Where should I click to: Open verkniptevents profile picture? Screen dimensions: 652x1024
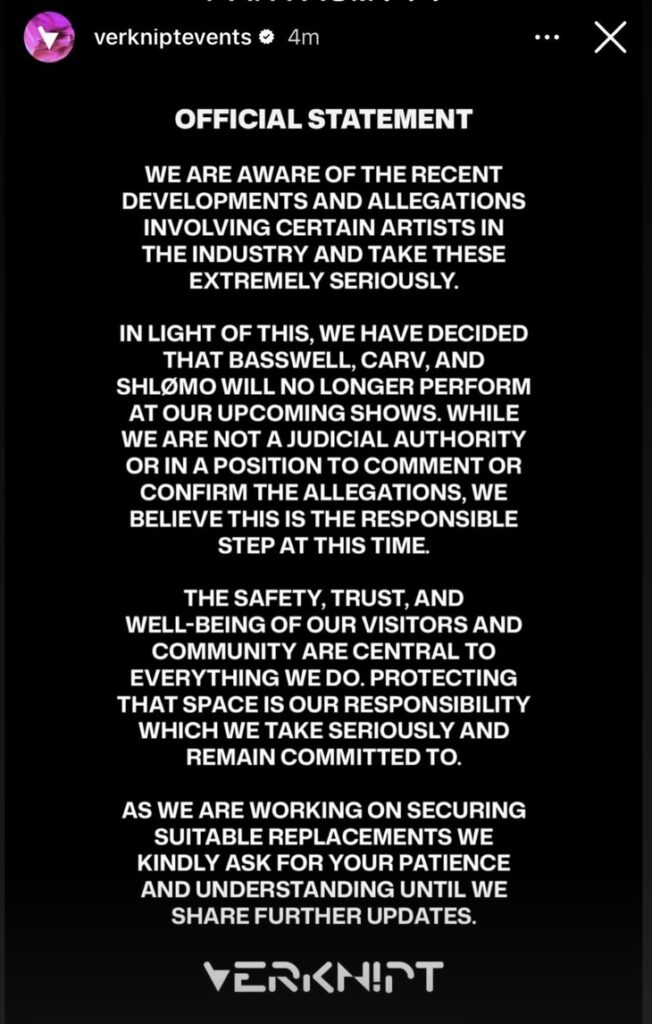coord(49,38)
